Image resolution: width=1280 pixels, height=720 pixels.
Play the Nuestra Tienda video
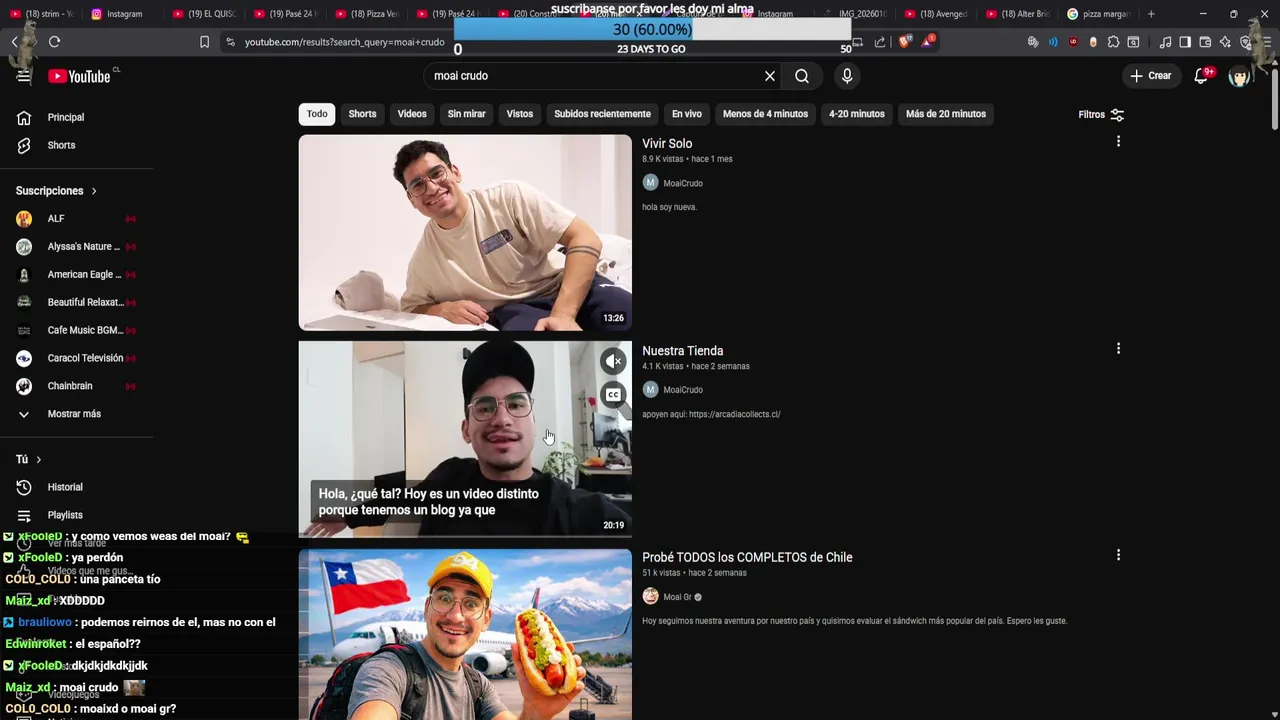683,351
